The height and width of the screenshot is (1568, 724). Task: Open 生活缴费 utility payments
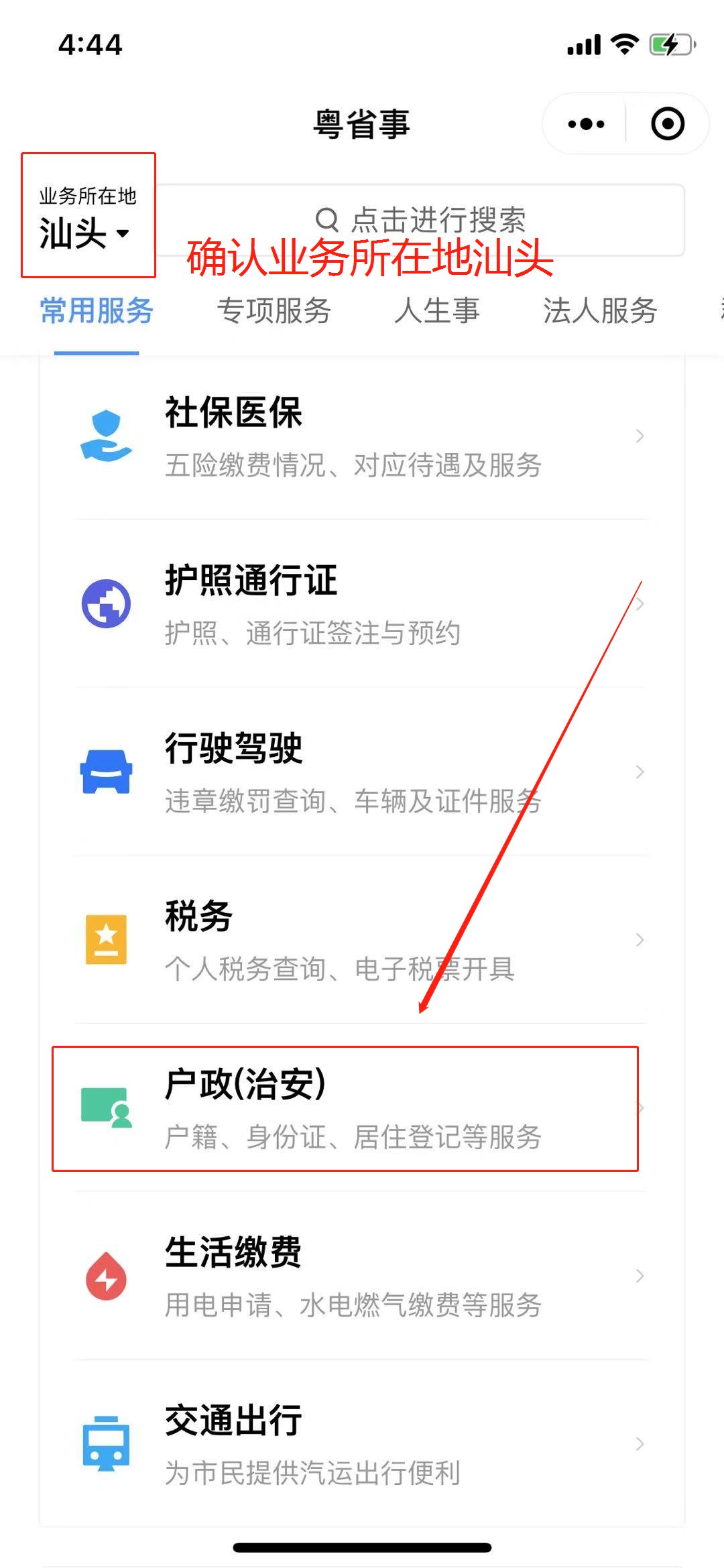tap(362, 1276)
